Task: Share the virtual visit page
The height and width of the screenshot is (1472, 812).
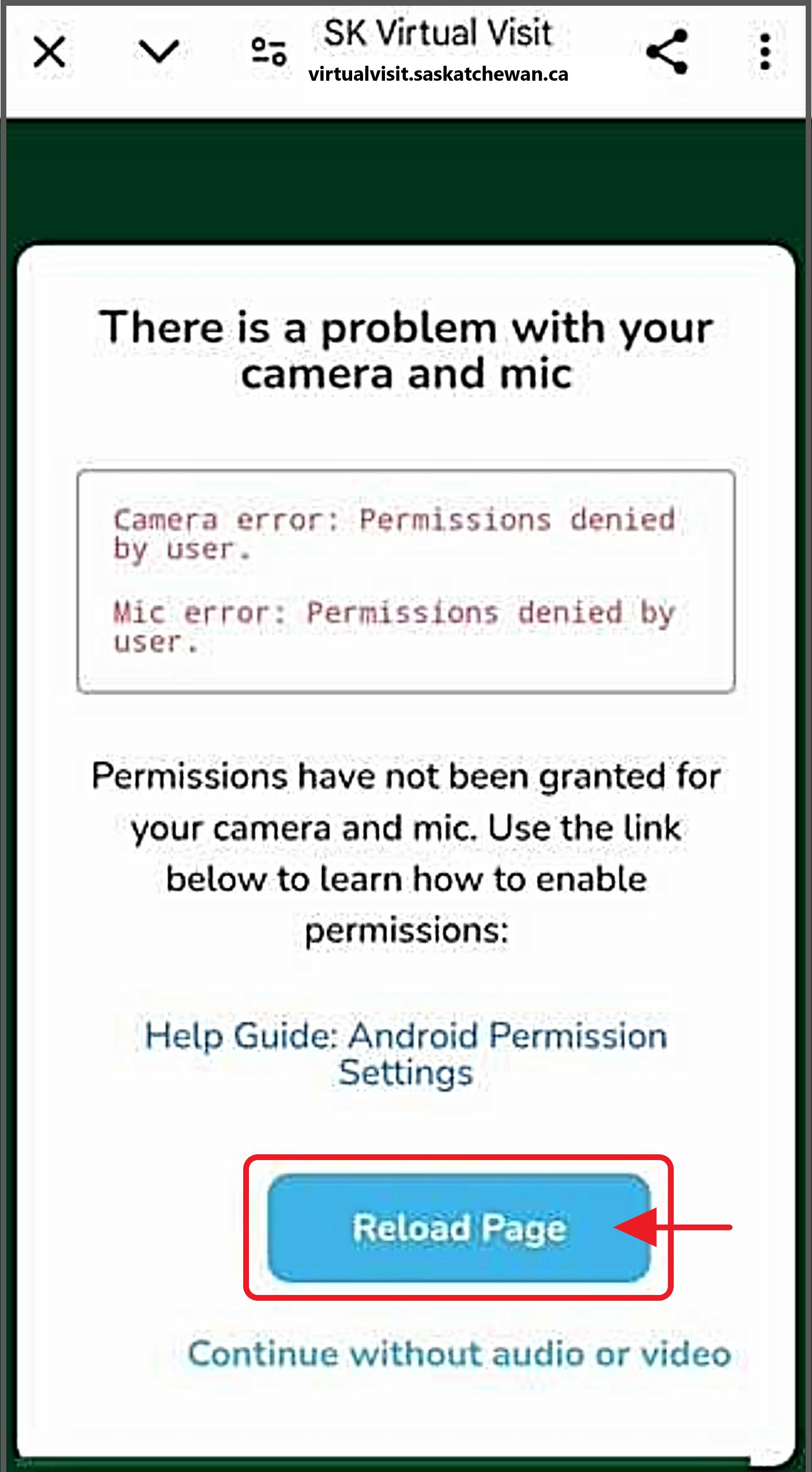Action: [x=667, y=52]
